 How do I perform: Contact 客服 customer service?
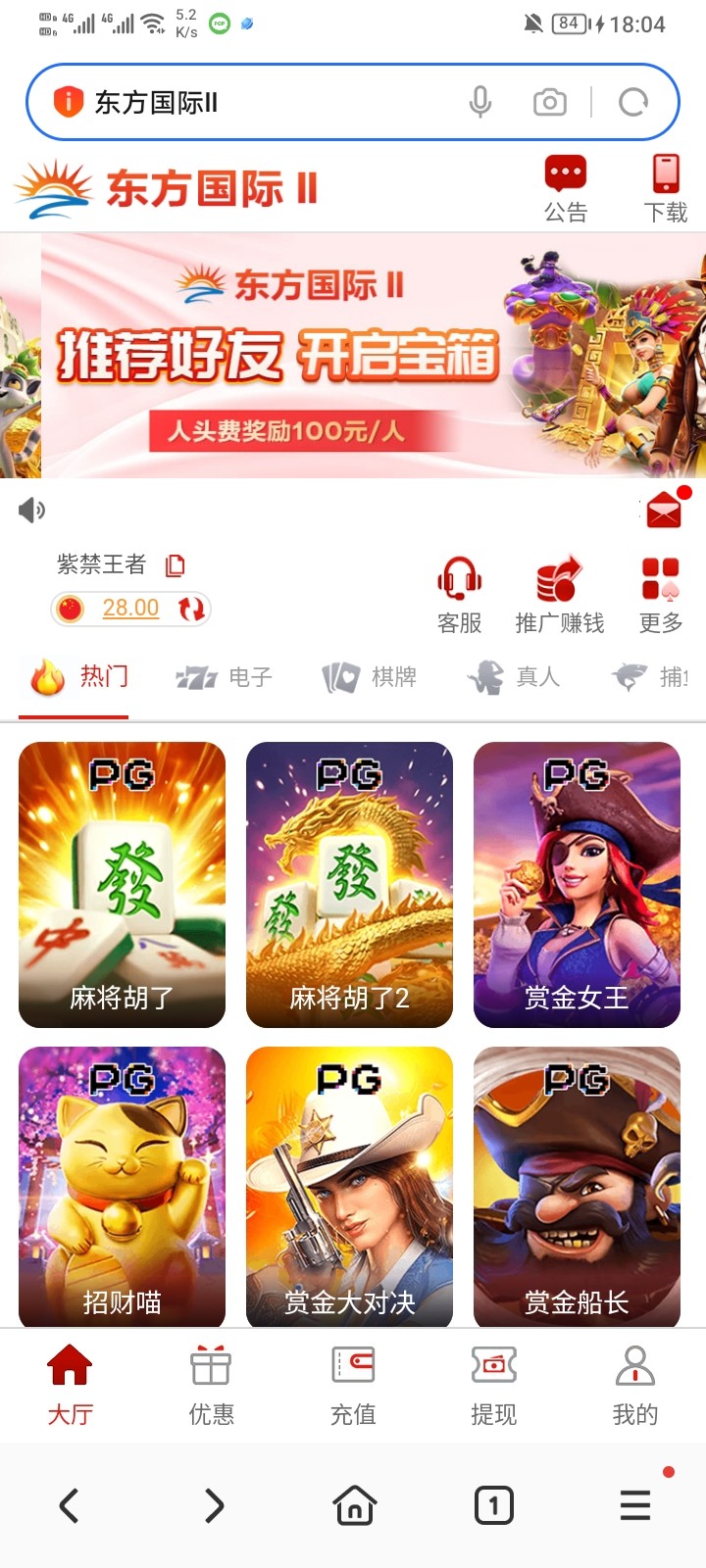pyautogui.click(x=459, y=595)
